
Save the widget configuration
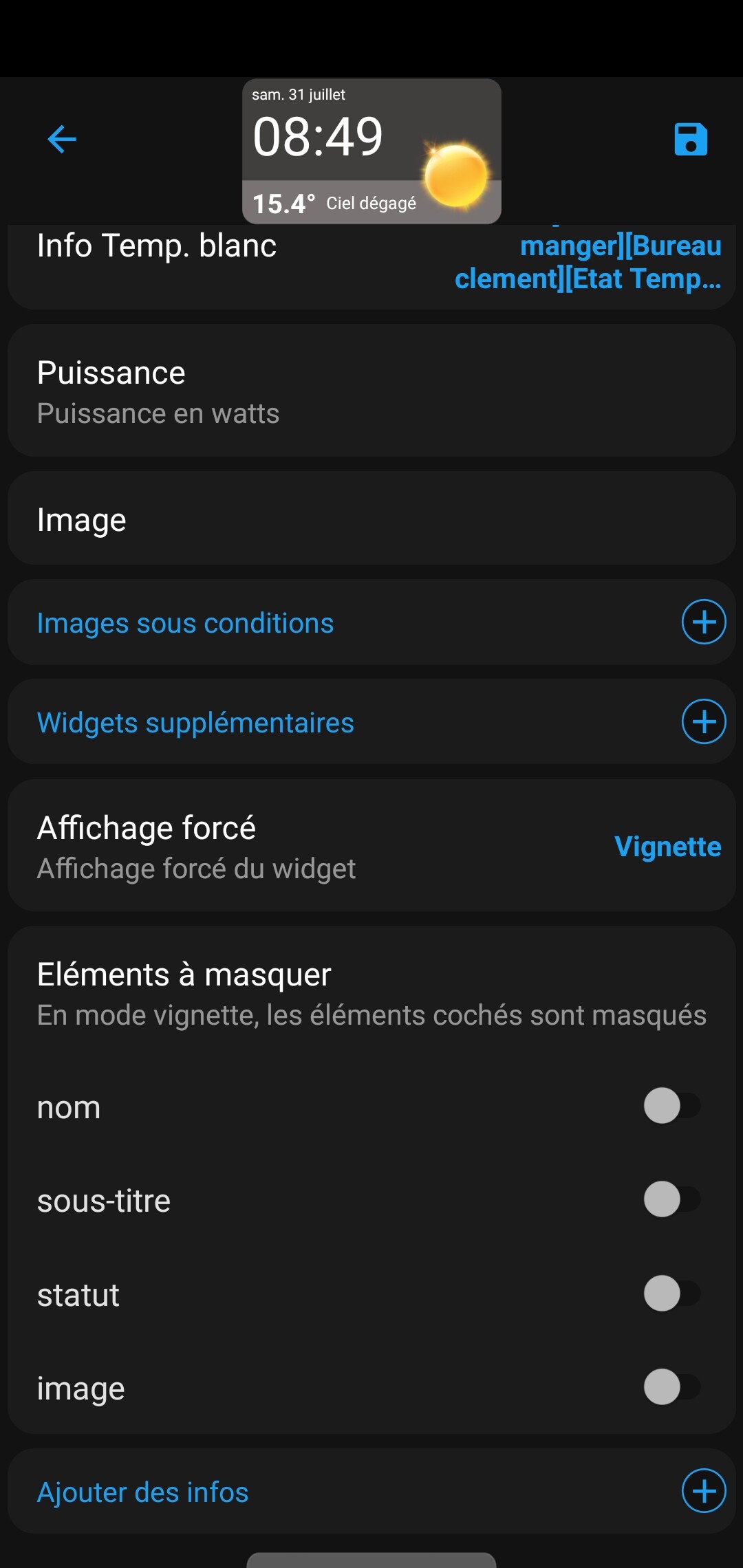point(691,139)
